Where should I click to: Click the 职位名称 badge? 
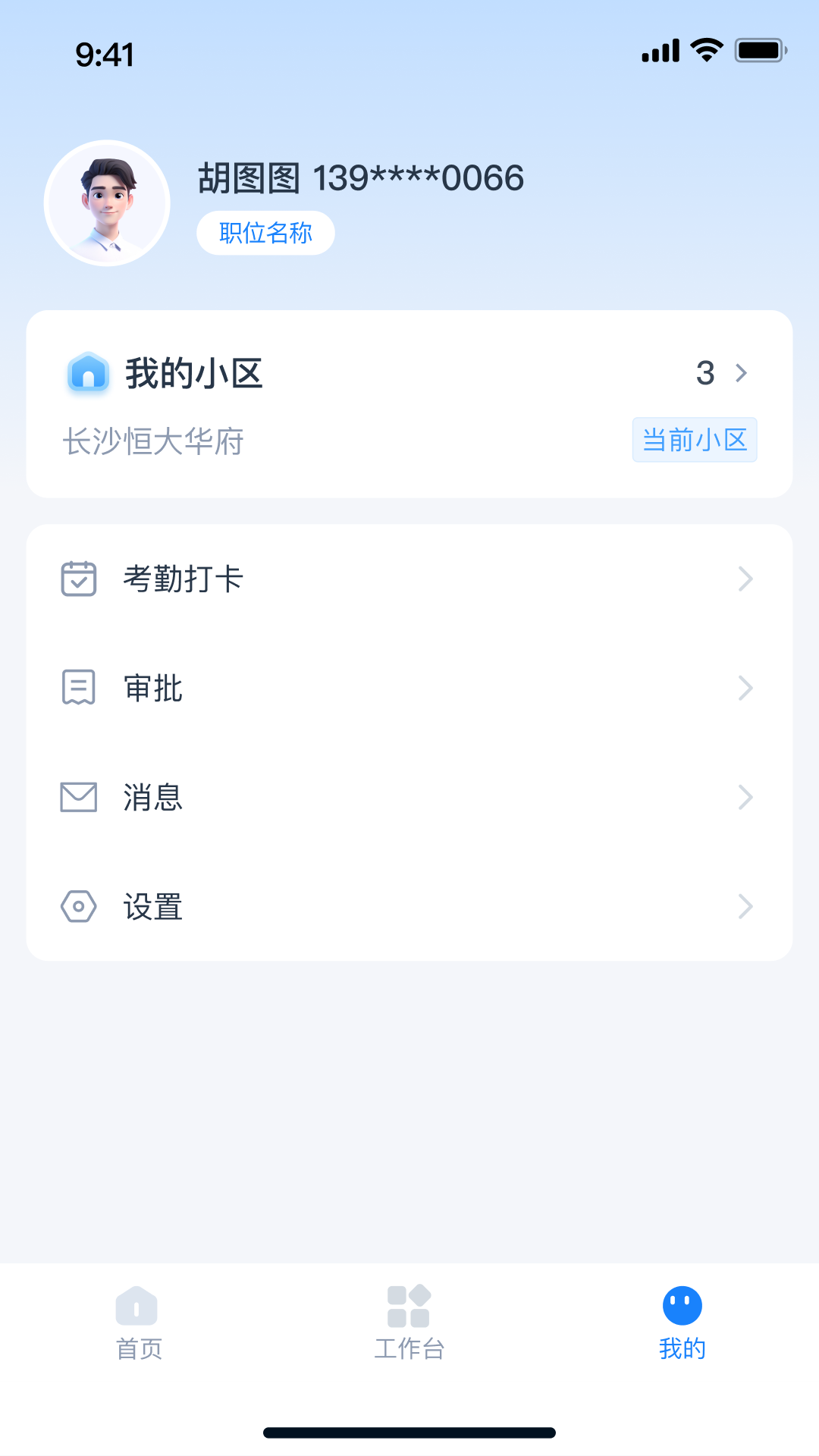tap(265, 233)
